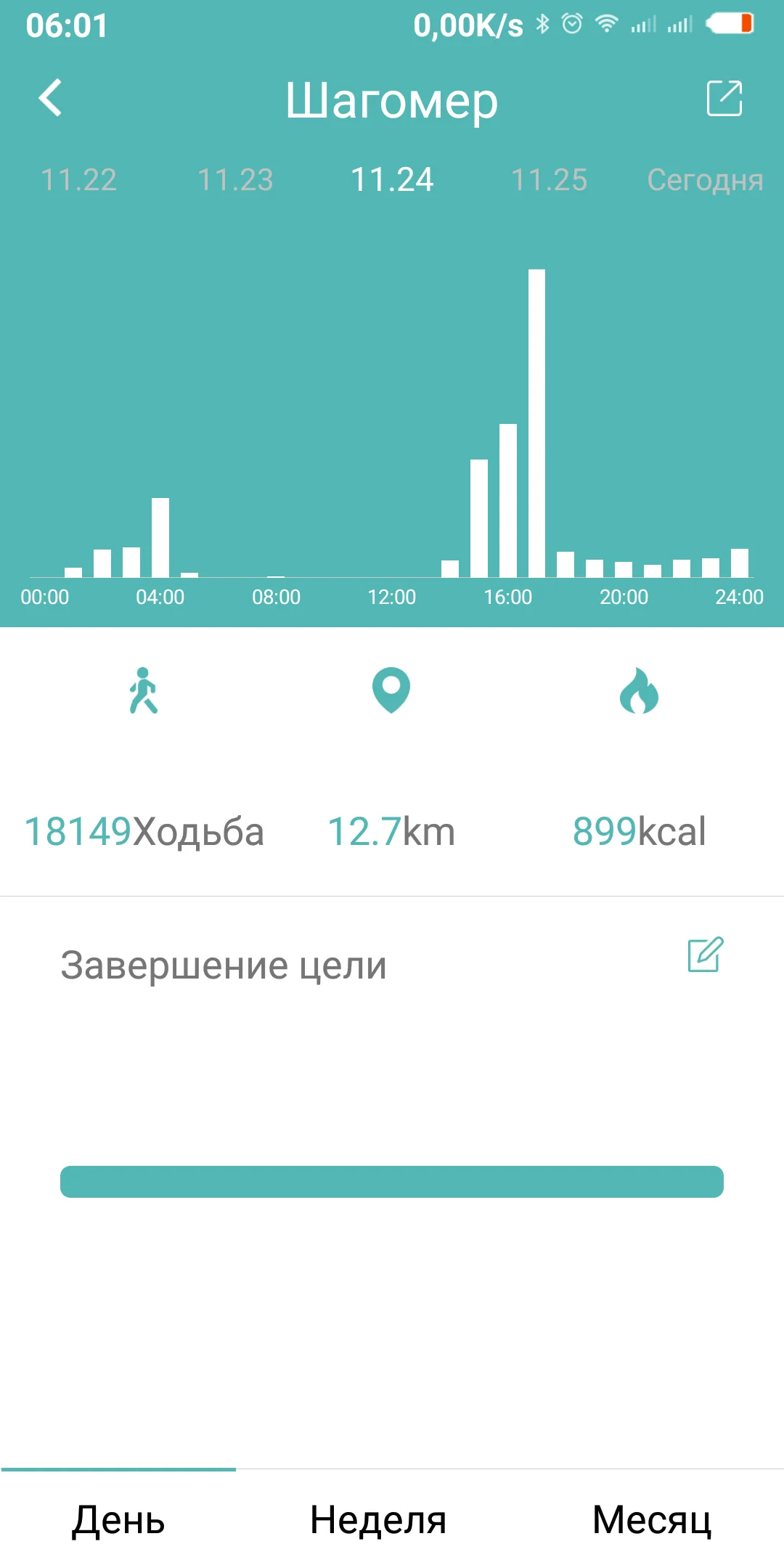
Task: Select the 11.22 date tab
Action: click(x=78, y=180)
